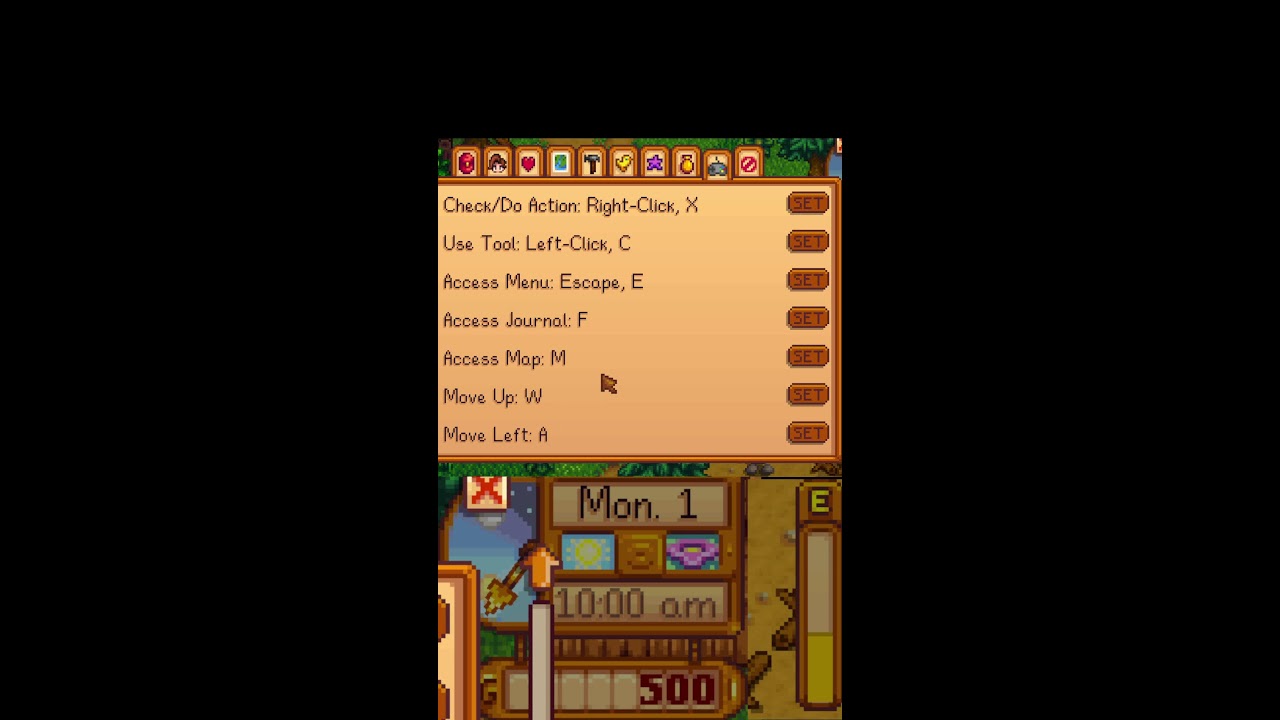1280x720 pixels.
Task: Rebind the Move Up key
Action: point(807,395)
